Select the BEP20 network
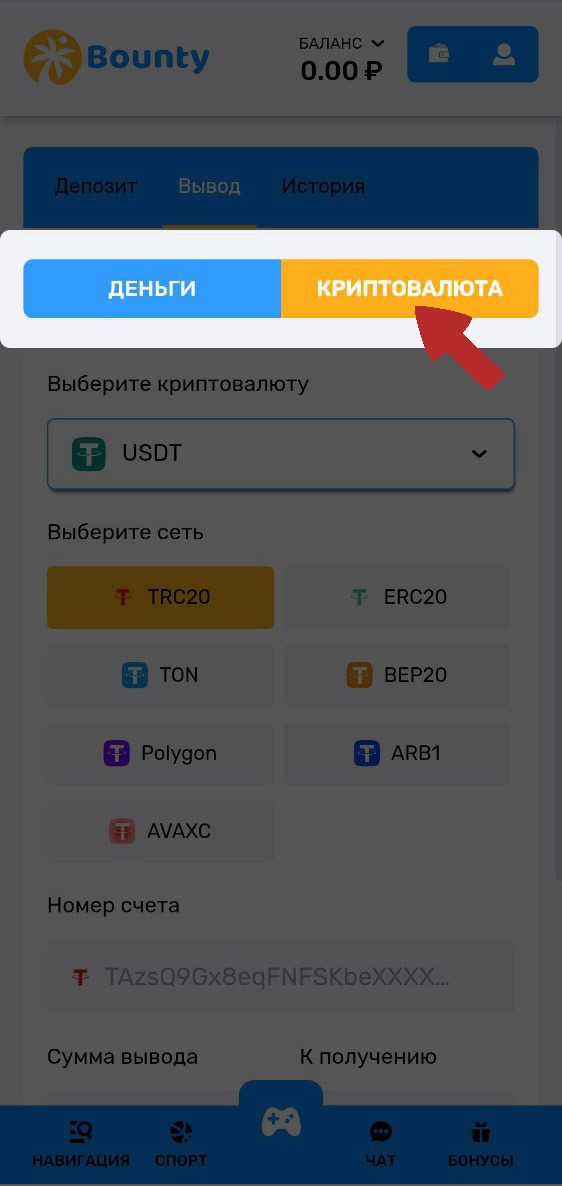Image resolution: width=562 pixels, height=1186 pixels. point(397,675)
